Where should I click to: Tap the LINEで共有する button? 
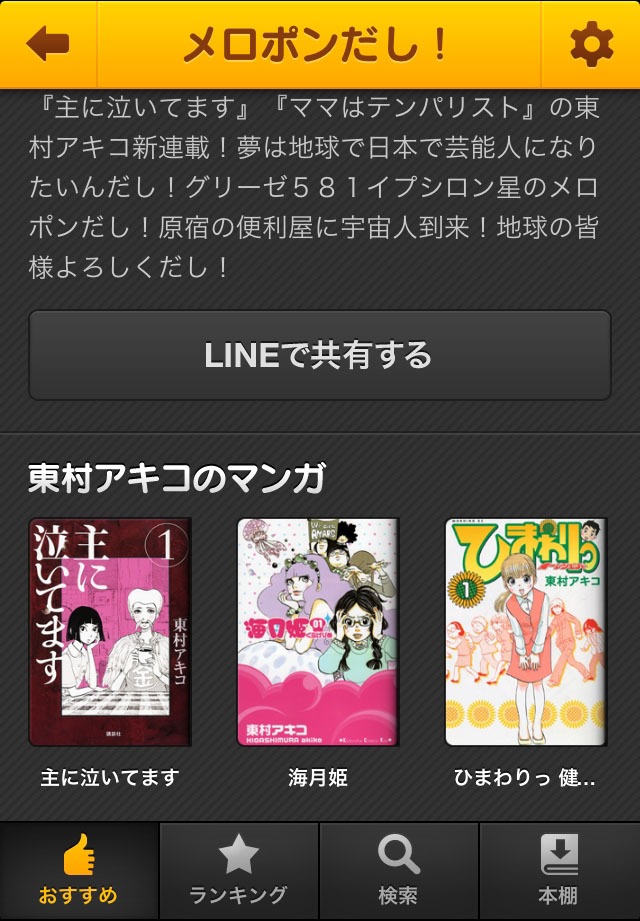(319, 355)
